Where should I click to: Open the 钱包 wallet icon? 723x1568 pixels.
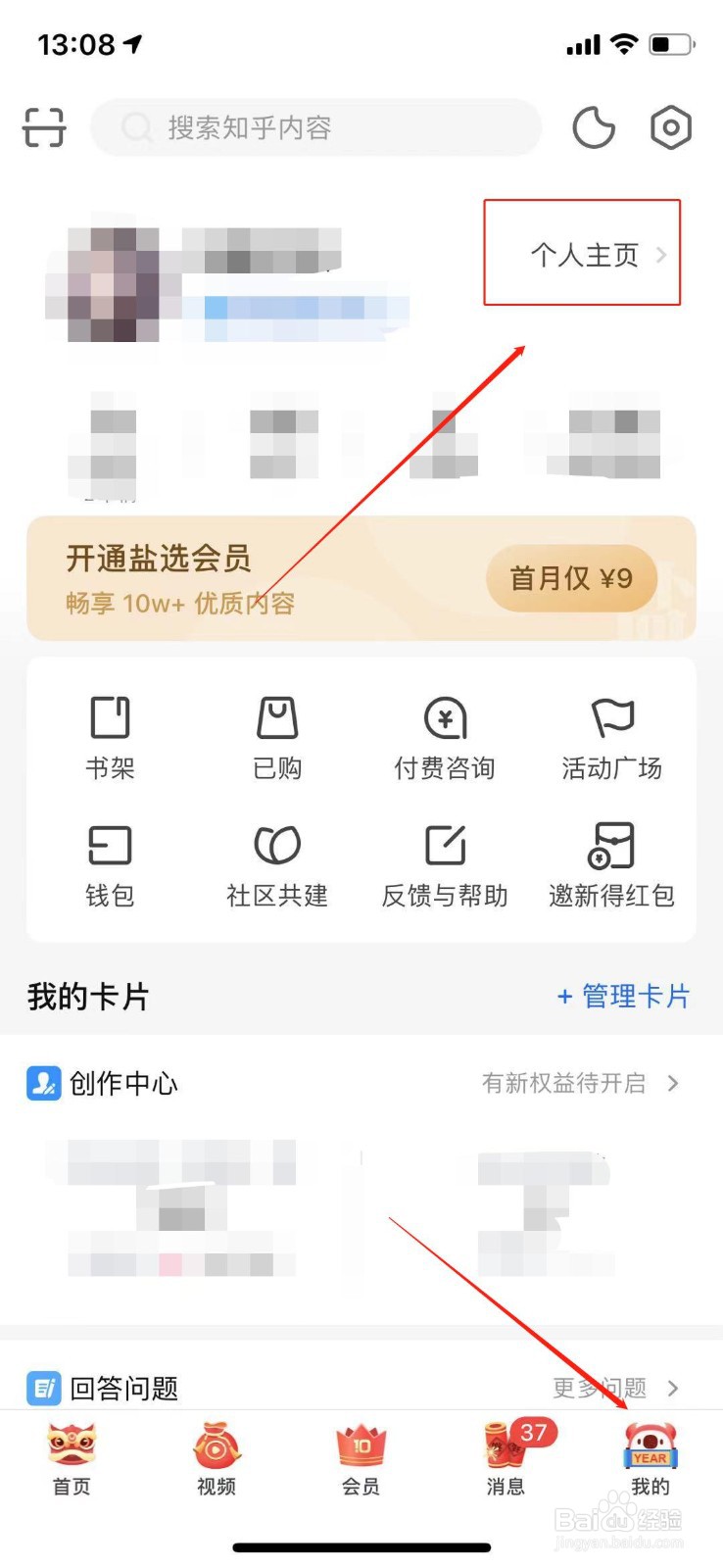109,862
